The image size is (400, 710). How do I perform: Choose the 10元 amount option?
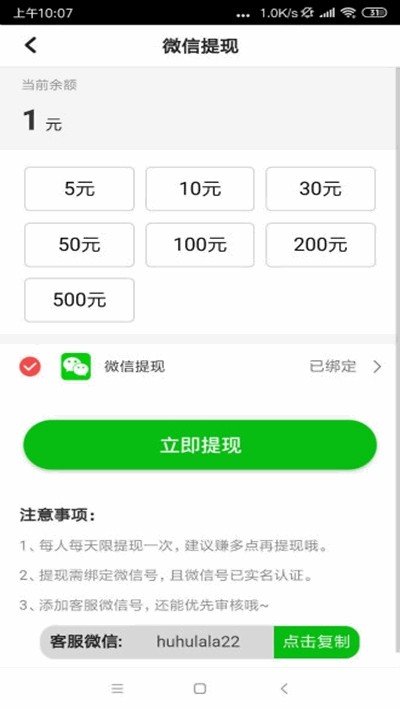(x=200, y=189)
